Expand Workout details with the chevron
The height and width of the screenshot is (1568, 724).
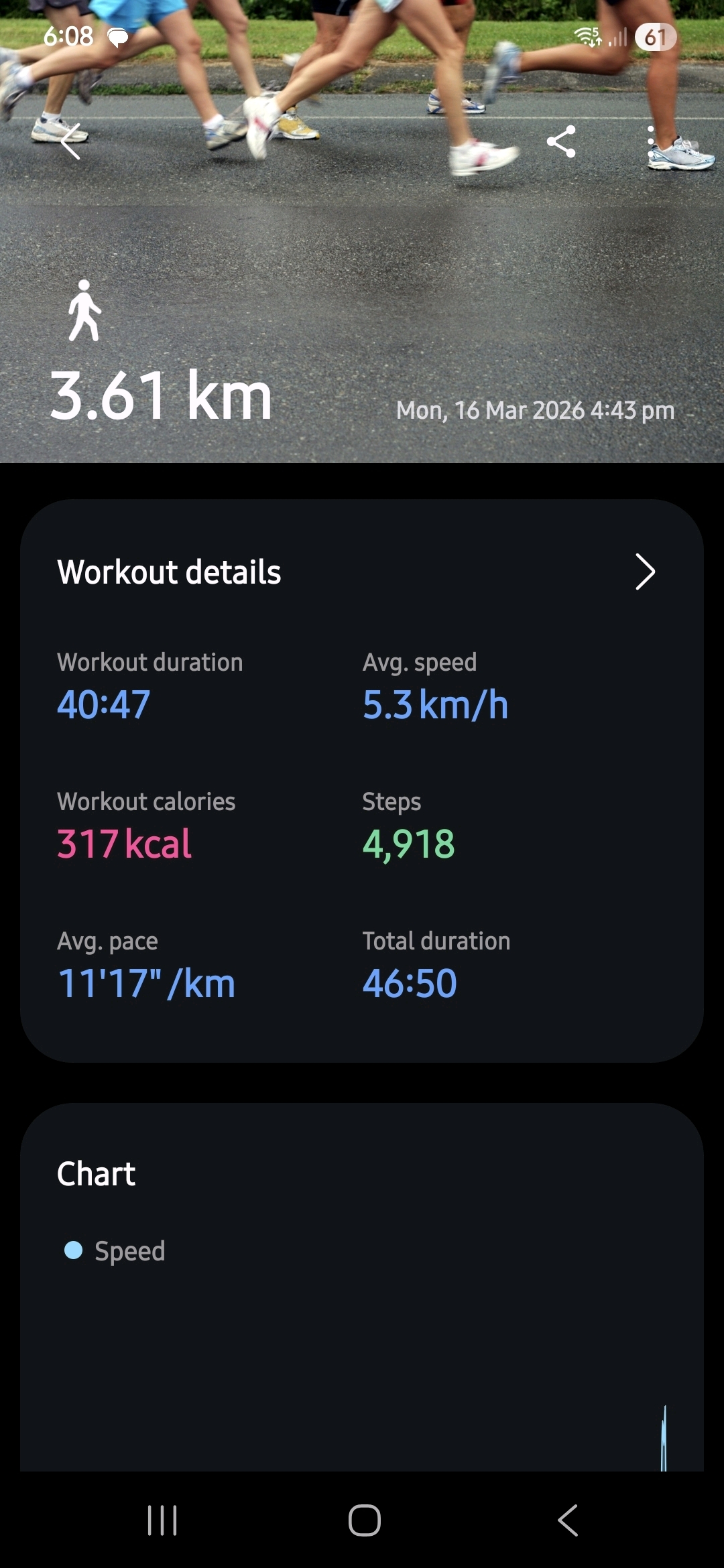pyautogui.click(x=644, y=572)
